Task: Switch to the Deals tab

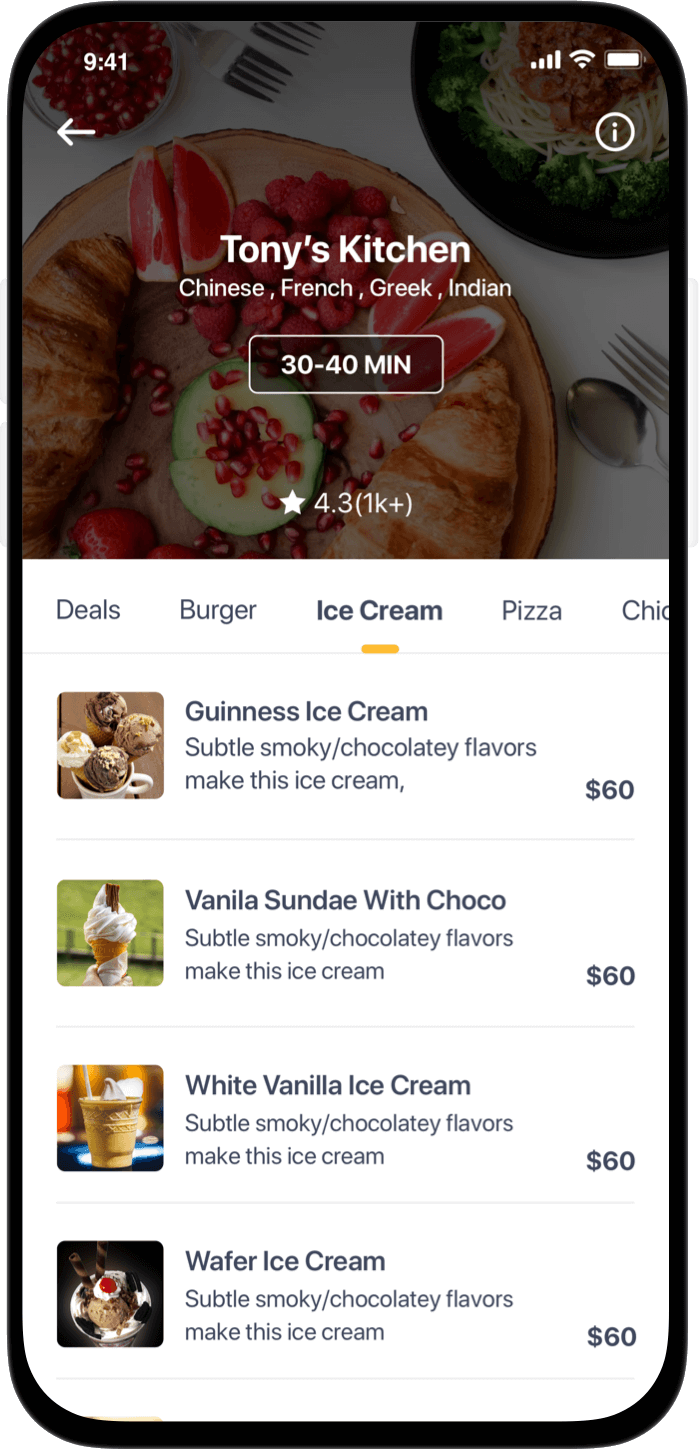Action: (88, 610)
